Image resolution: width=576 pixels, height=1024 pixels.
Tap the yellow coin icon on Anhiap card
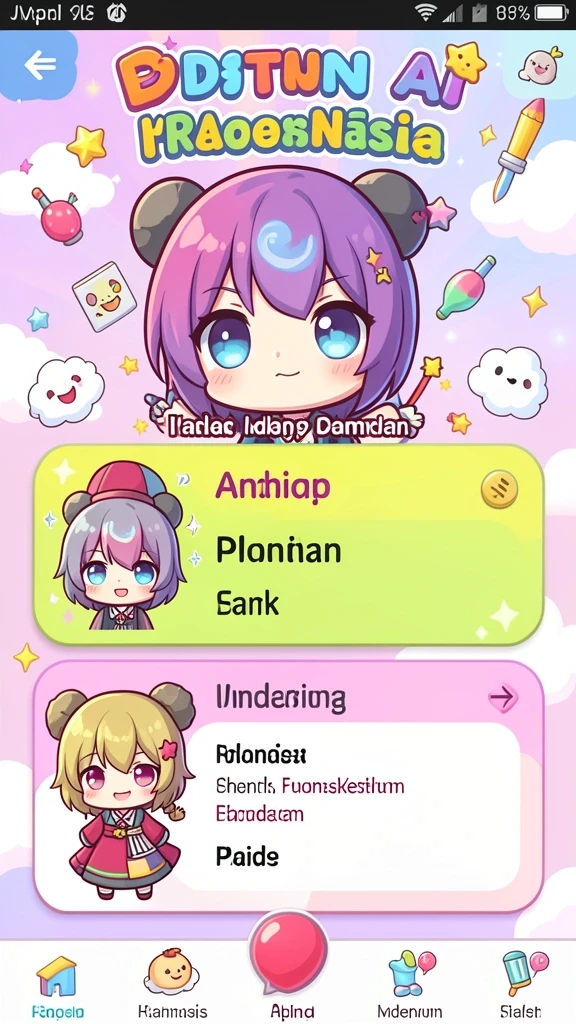click(500, 490)
